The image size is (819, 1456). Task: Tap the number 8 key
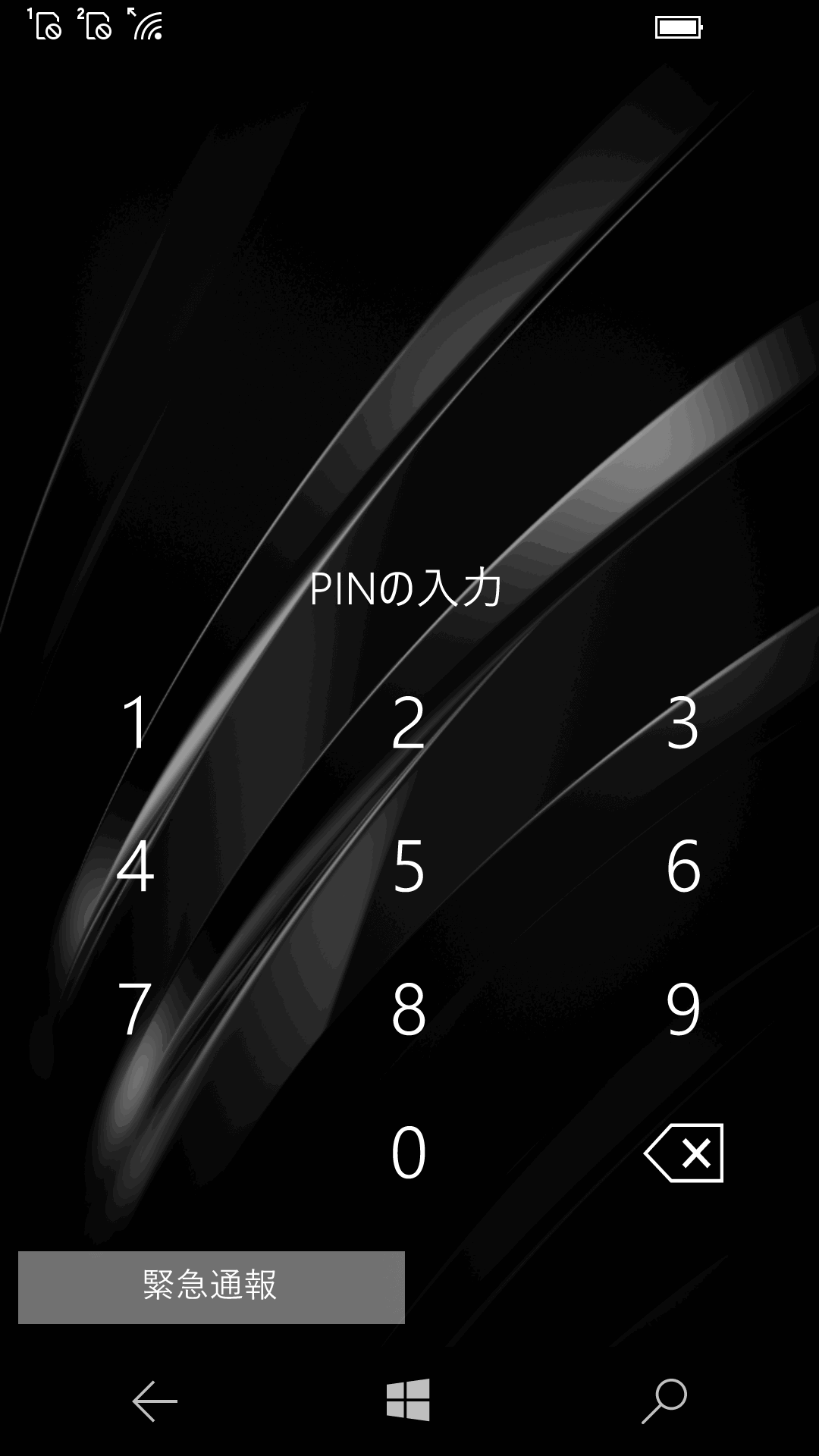(x=408, y=1009)
